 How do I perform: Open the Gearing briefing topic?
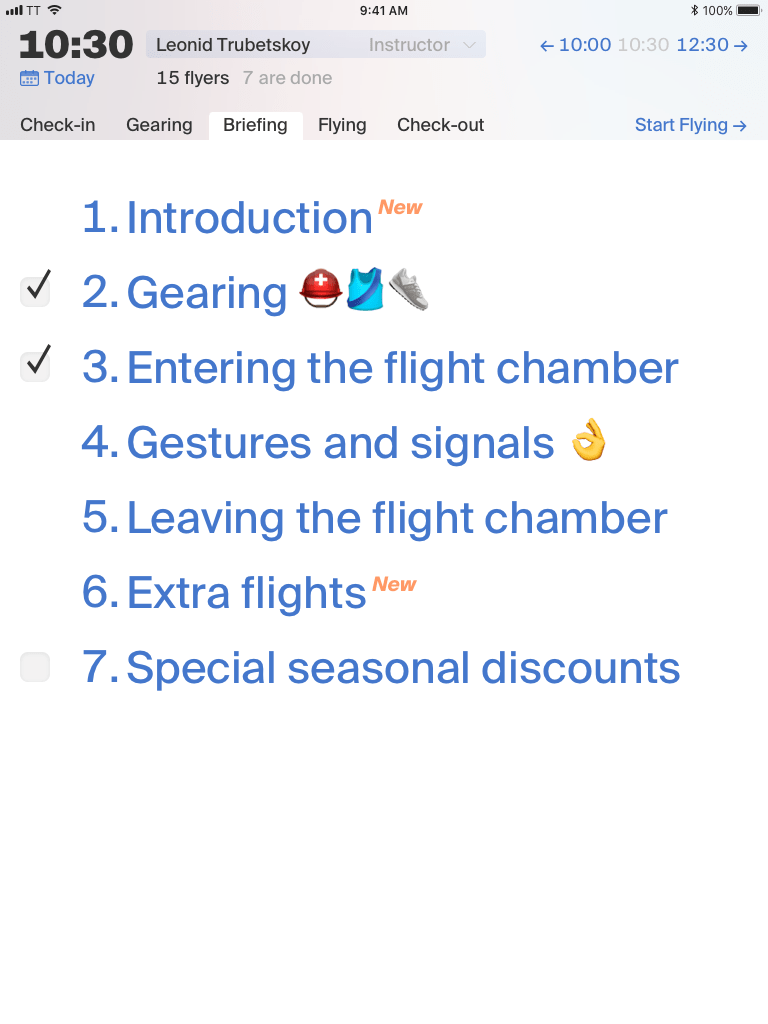(207, 293)
